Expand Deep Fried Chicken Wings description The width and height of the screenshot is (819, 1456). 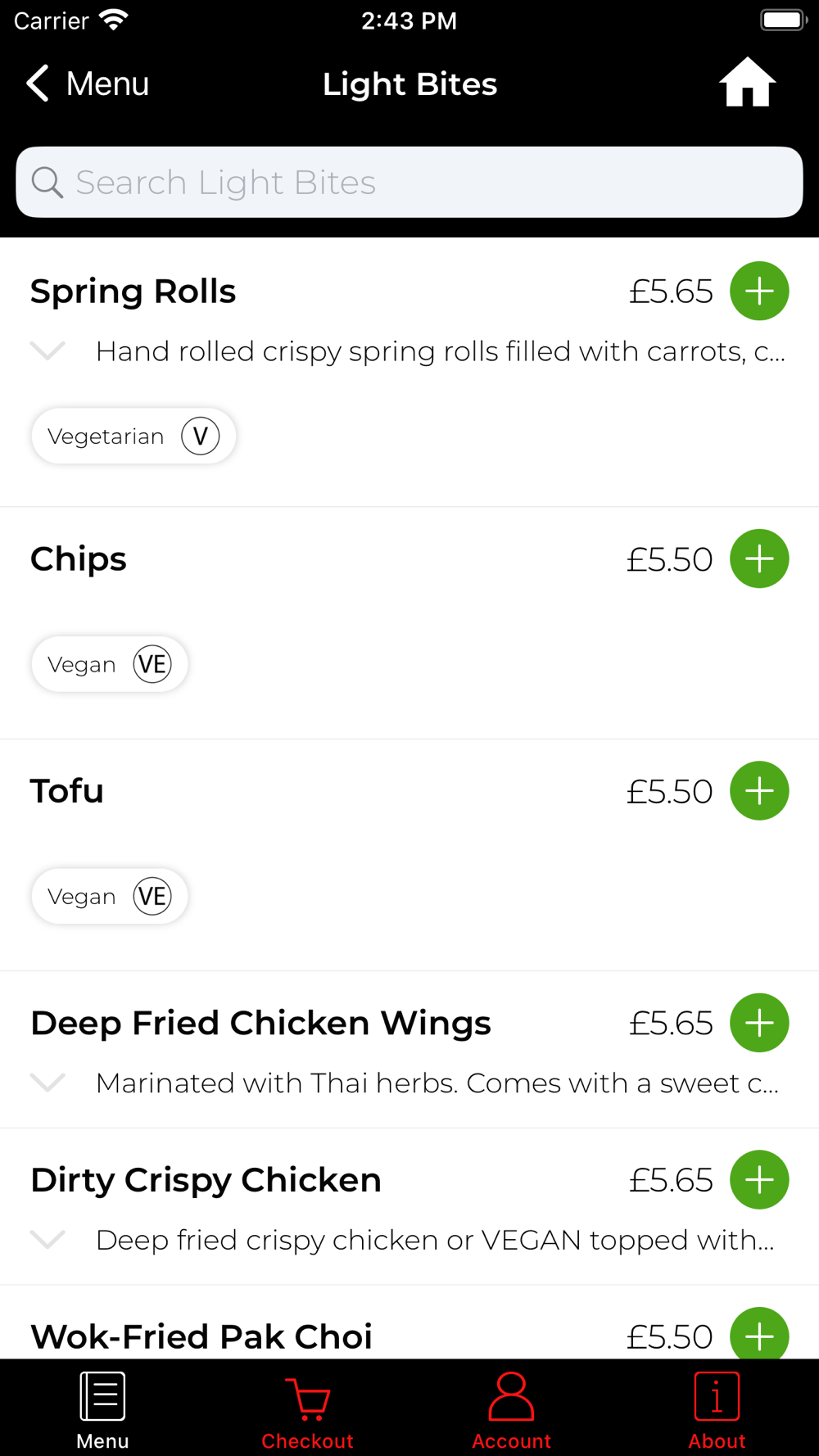pyautogui.click(x=48, y=1083)
